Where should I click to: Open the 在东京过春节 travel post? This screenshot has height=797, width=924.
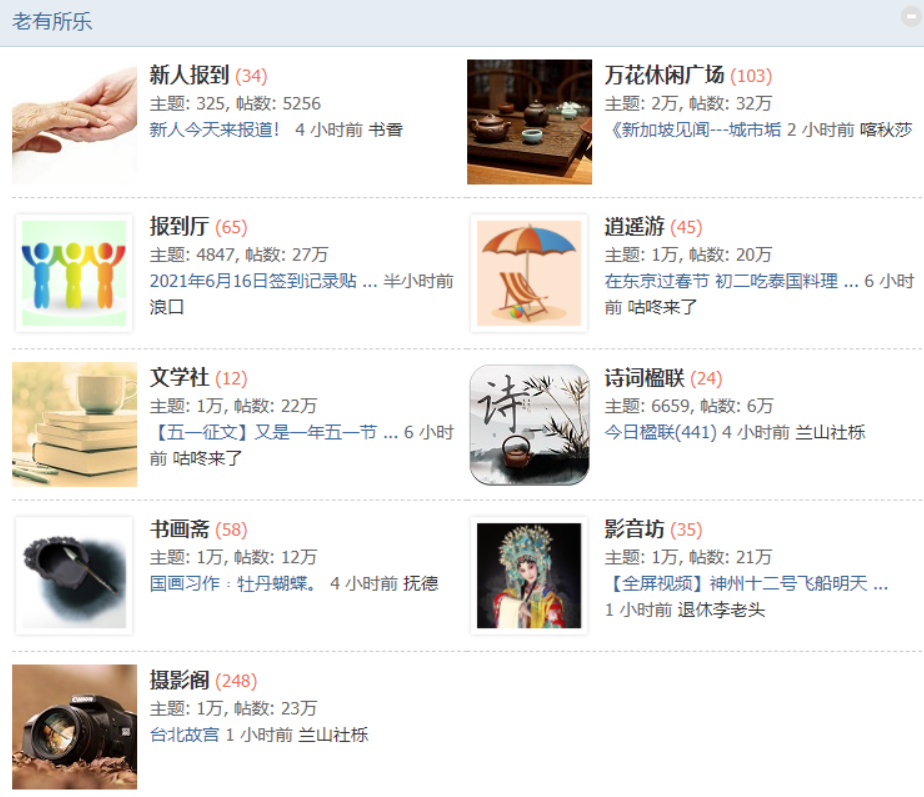tap(730, 281)
